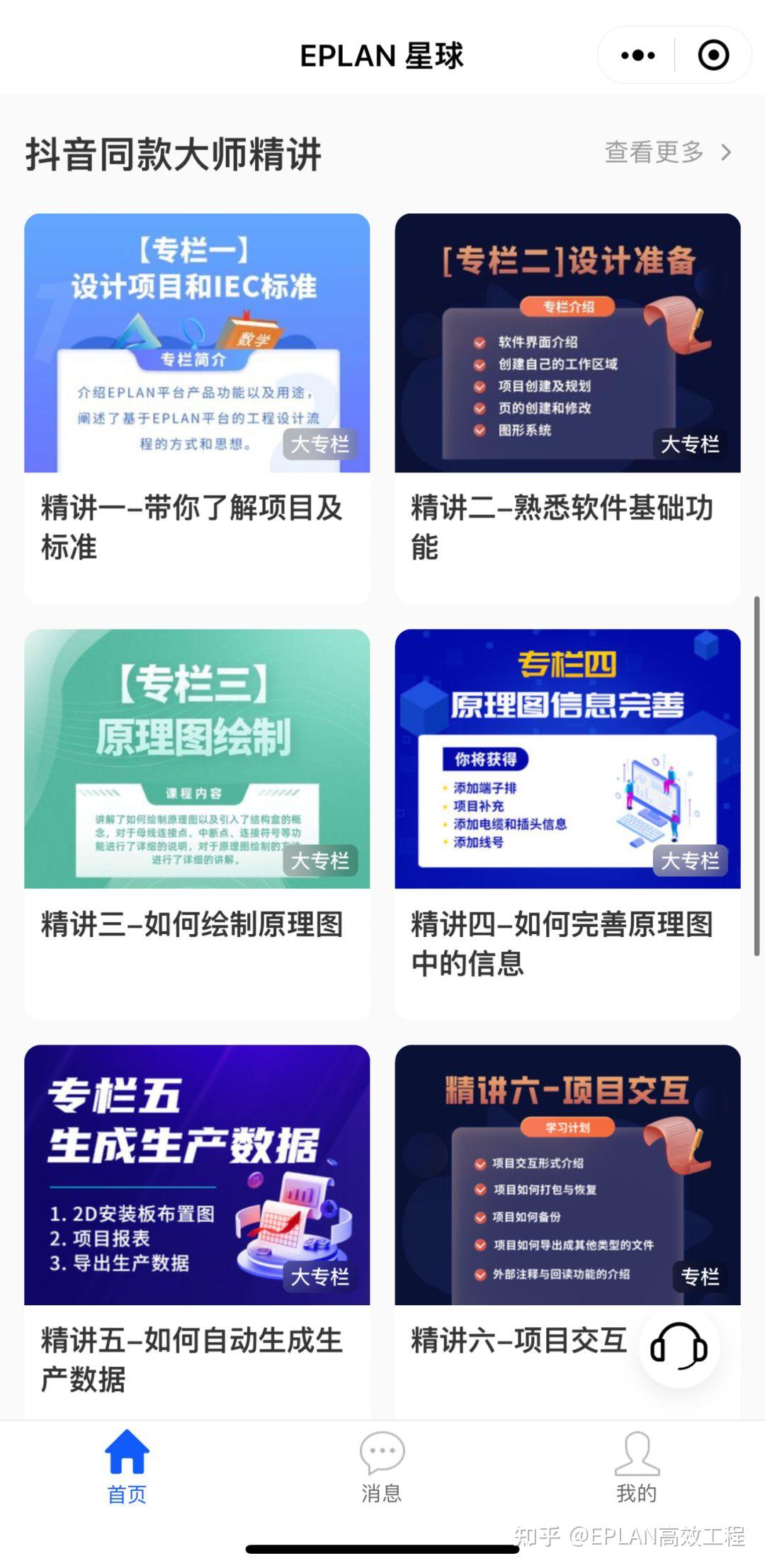Tap 查看更多 to see more courses
This screenshot has width=765, height=1568.
[x=668, y=152]
